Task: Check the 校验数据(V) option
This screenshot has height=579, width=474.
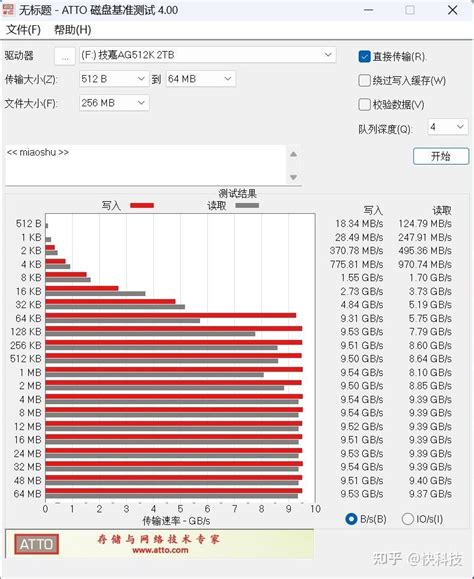Action: coord(364,105)
